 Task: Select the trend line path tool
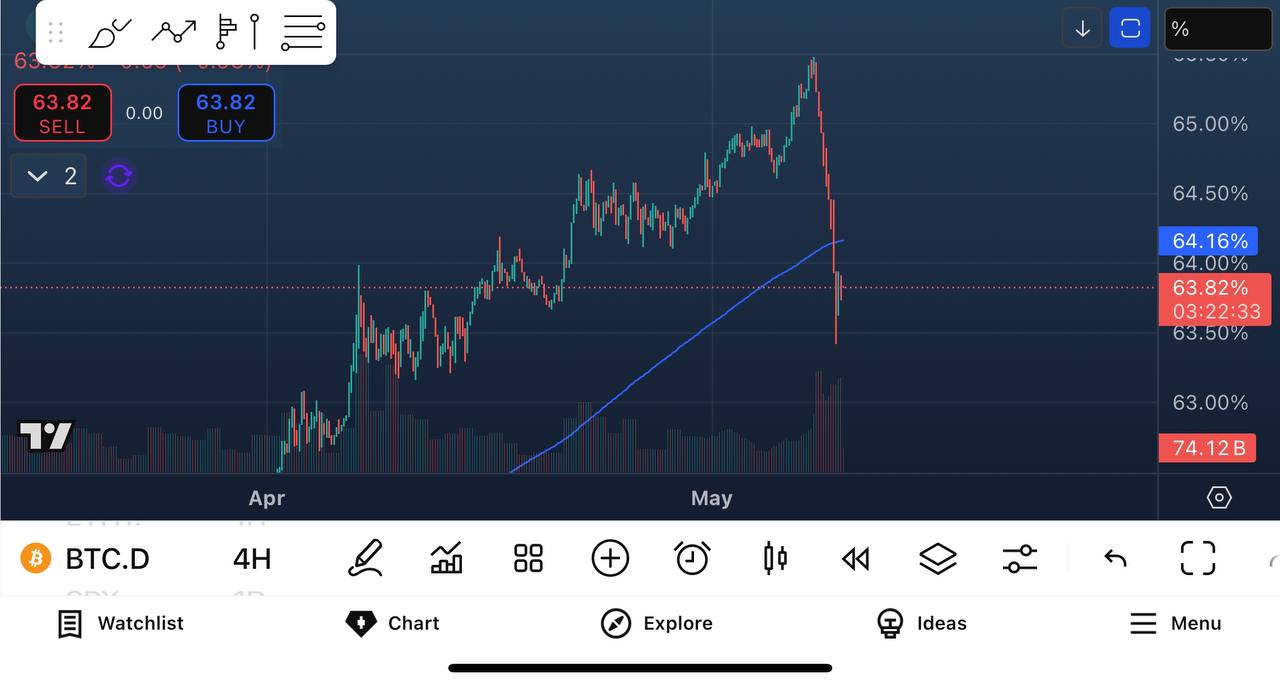174,32
